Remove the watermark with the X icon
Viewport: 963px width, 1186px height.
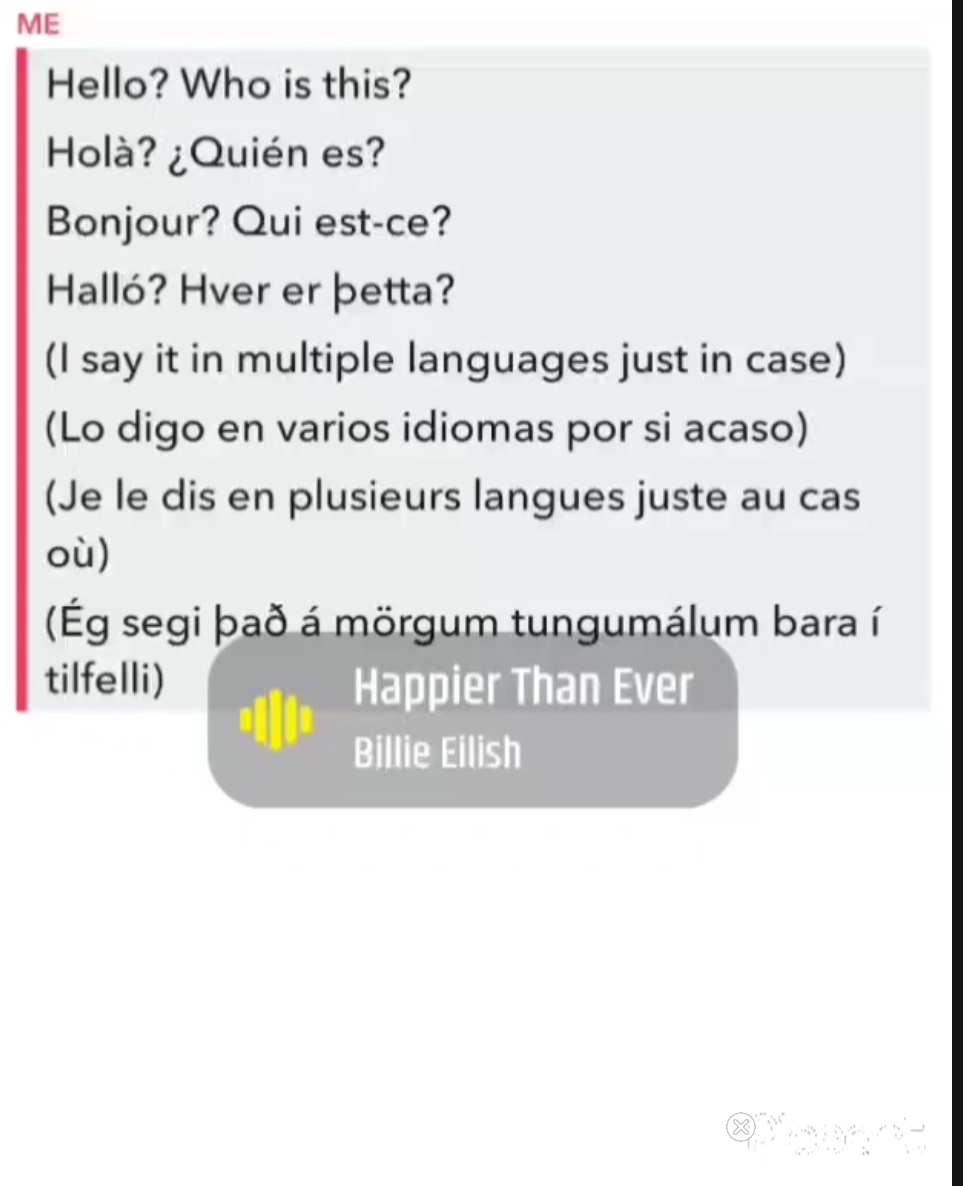[x=740, y=1128]
